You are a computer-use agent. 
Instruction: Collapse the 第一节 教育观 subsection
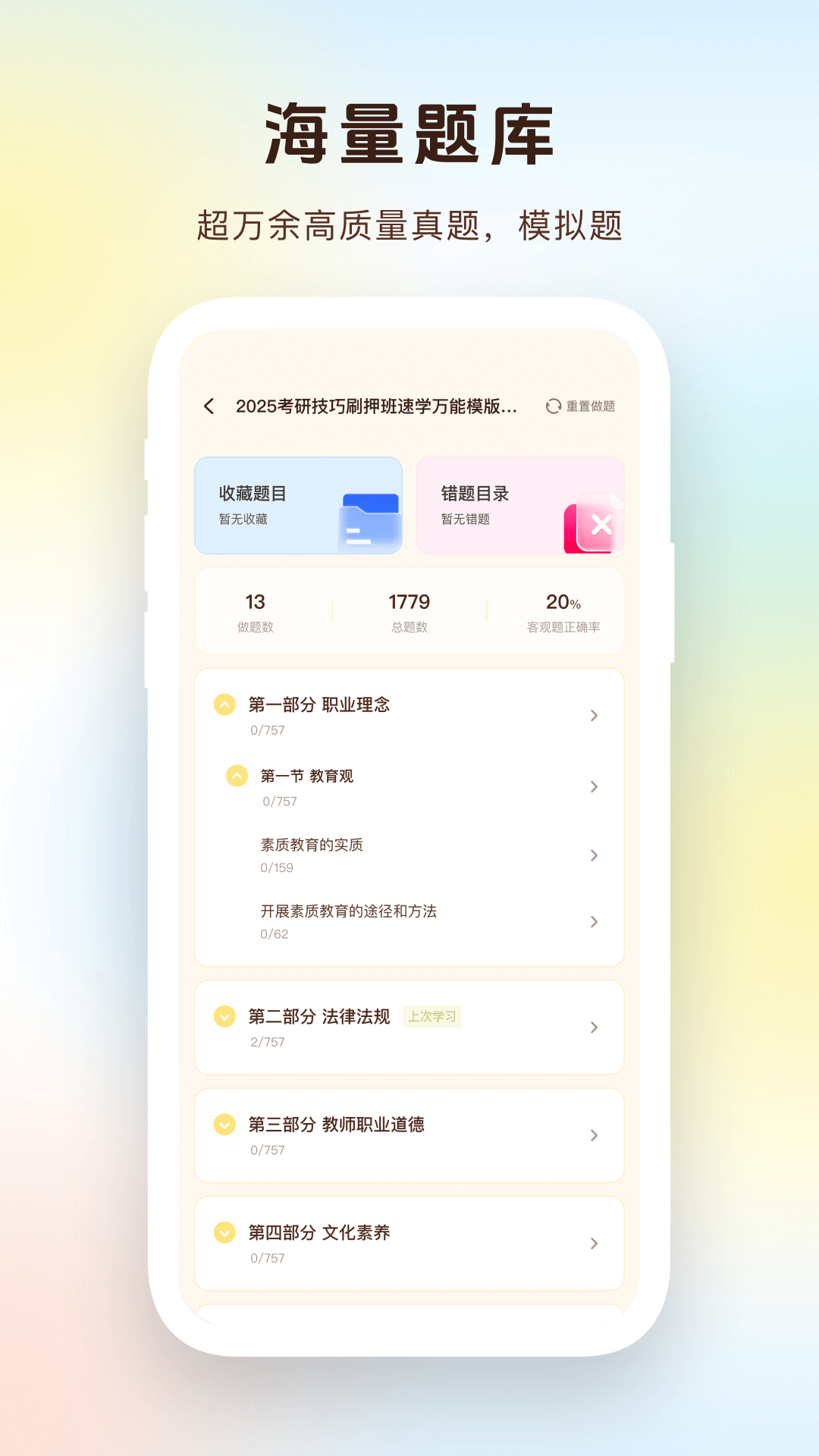point(238,776)
